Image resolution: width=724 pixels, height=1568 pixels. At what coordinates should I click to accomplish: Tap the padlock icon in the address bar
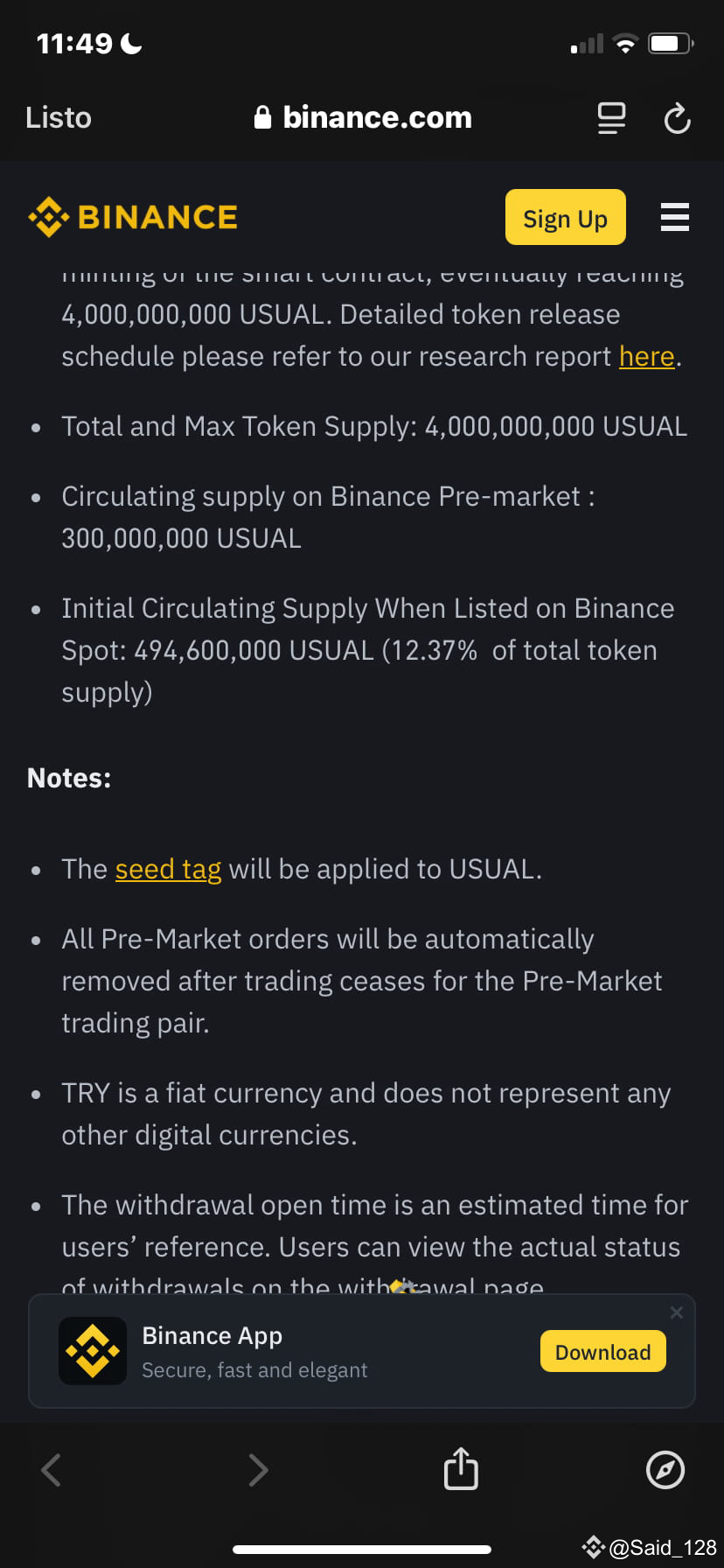(x=261, y=117)
